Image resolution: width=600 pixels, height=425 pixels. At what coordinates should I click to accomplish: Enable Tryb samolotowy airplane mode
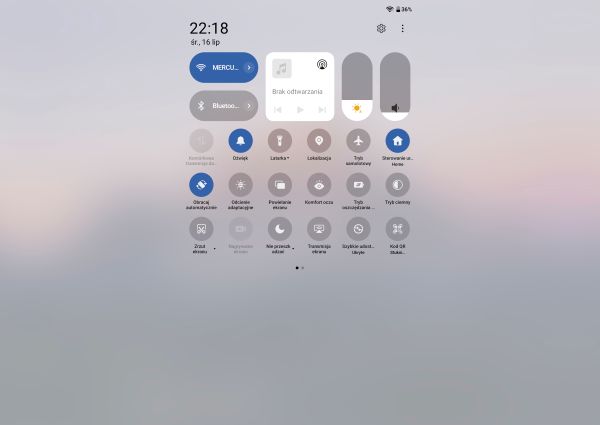358,141
